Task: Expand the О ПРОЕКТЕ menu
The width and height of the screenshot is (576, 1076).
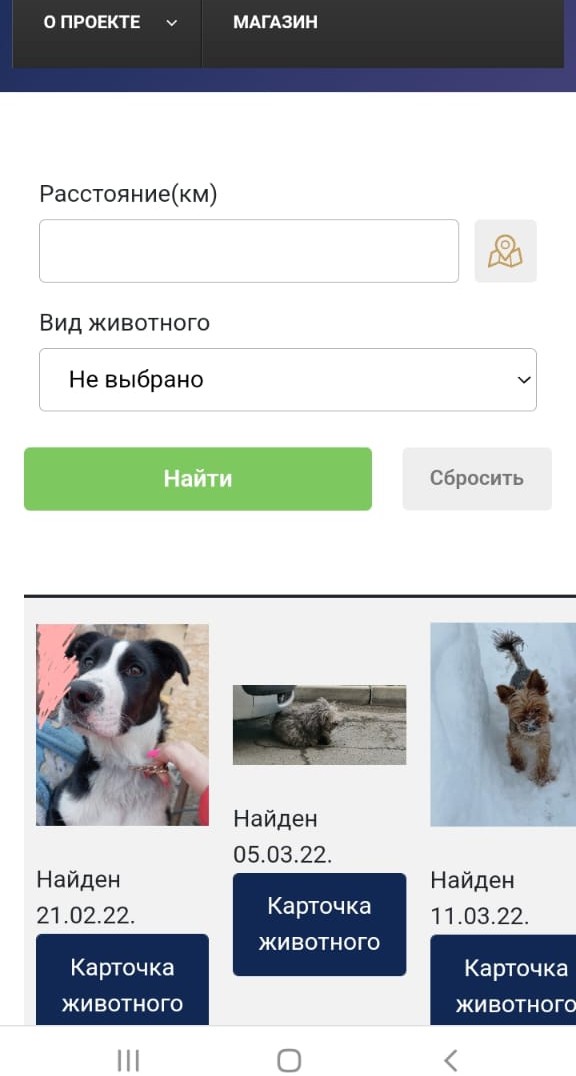Action: click(107, 23)
